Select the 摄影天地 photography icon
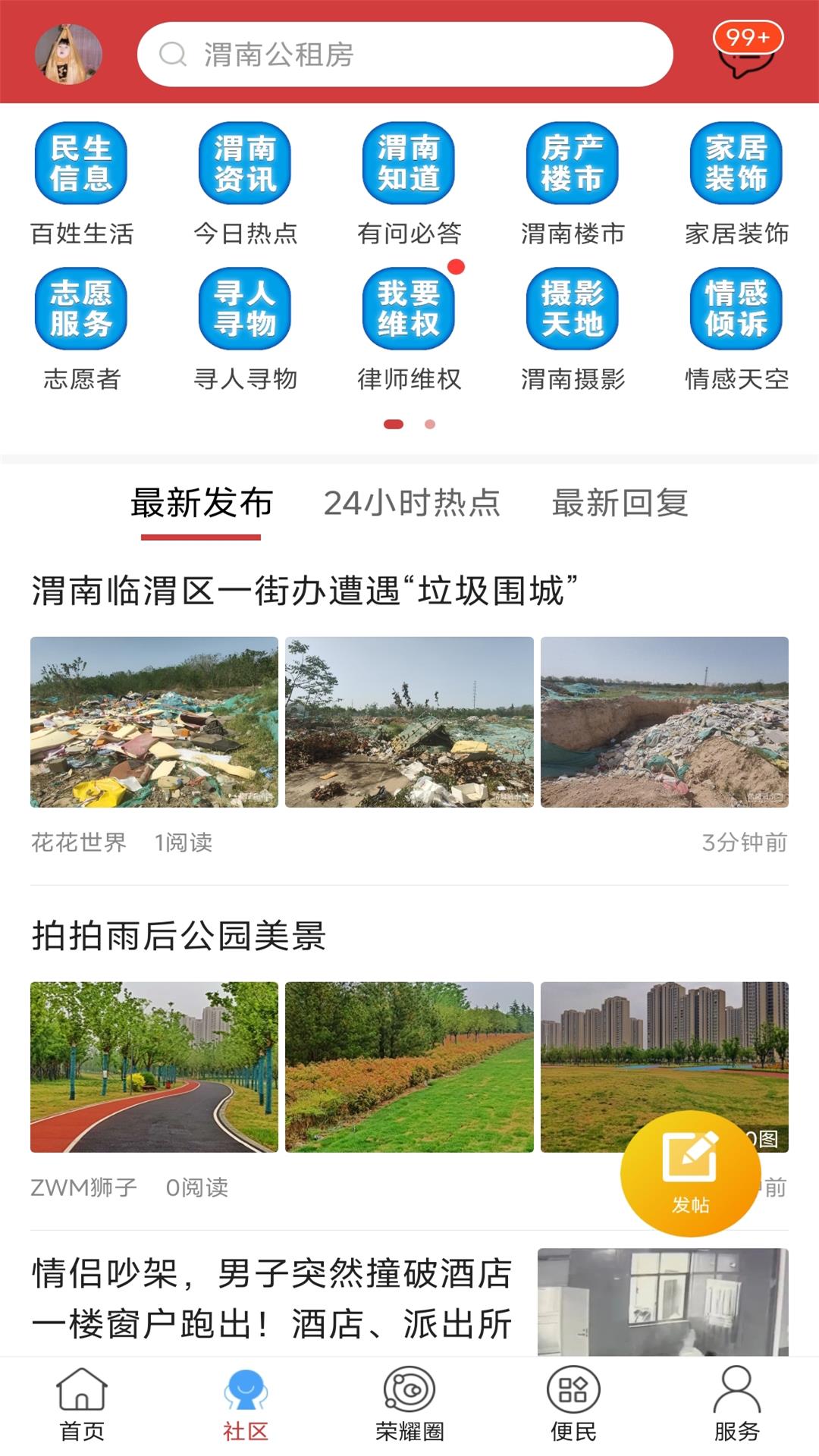Image resolution: width=819 pixels, height=1456 pixels. [572, 309]
